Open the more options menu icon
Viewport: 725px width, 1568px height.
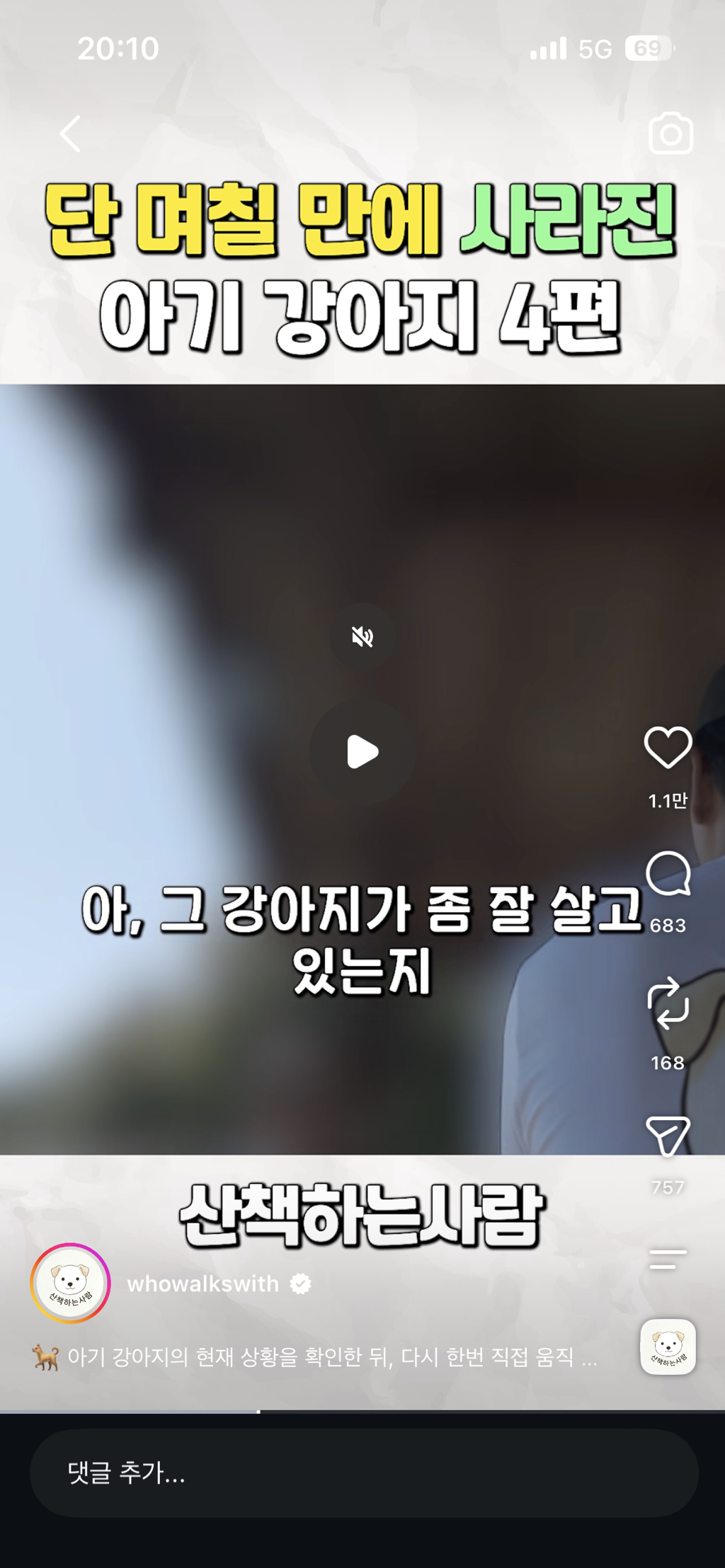pos(668,1259)
